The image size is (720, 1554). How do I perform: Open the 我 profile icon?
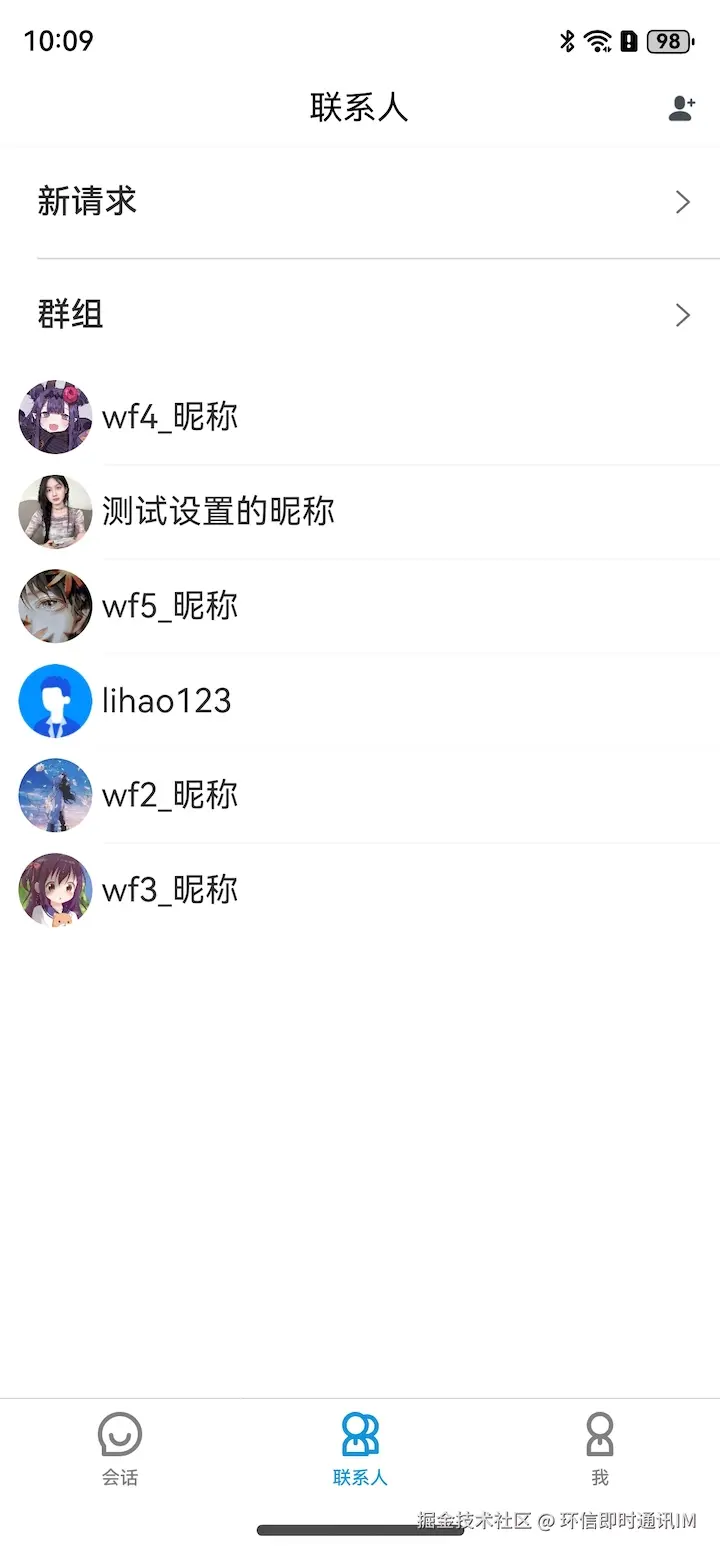pyautogui.click(x=599, y=1435)
